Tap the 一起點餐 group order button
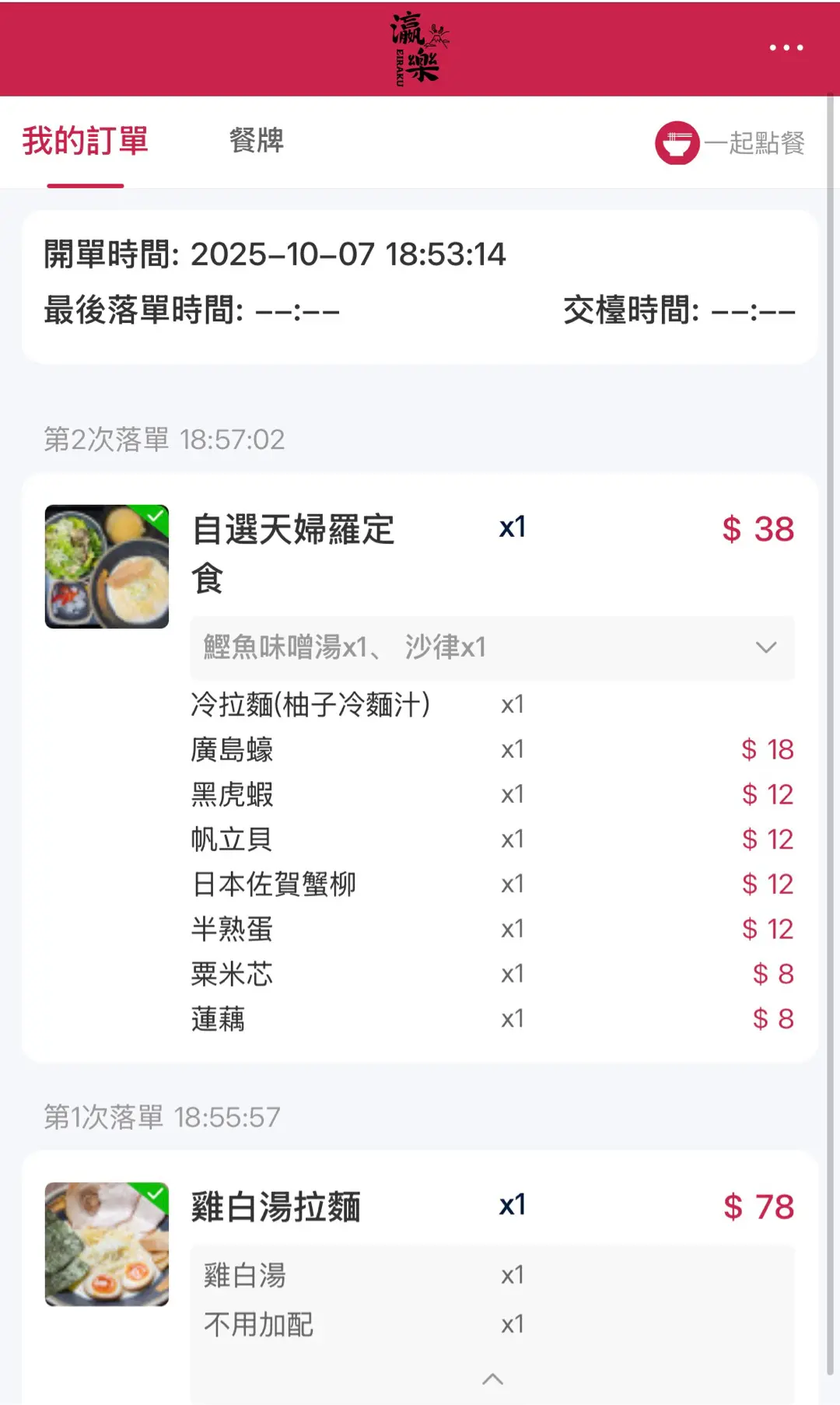The height and width of the screenshot is (1405, 840). [730, 142]
